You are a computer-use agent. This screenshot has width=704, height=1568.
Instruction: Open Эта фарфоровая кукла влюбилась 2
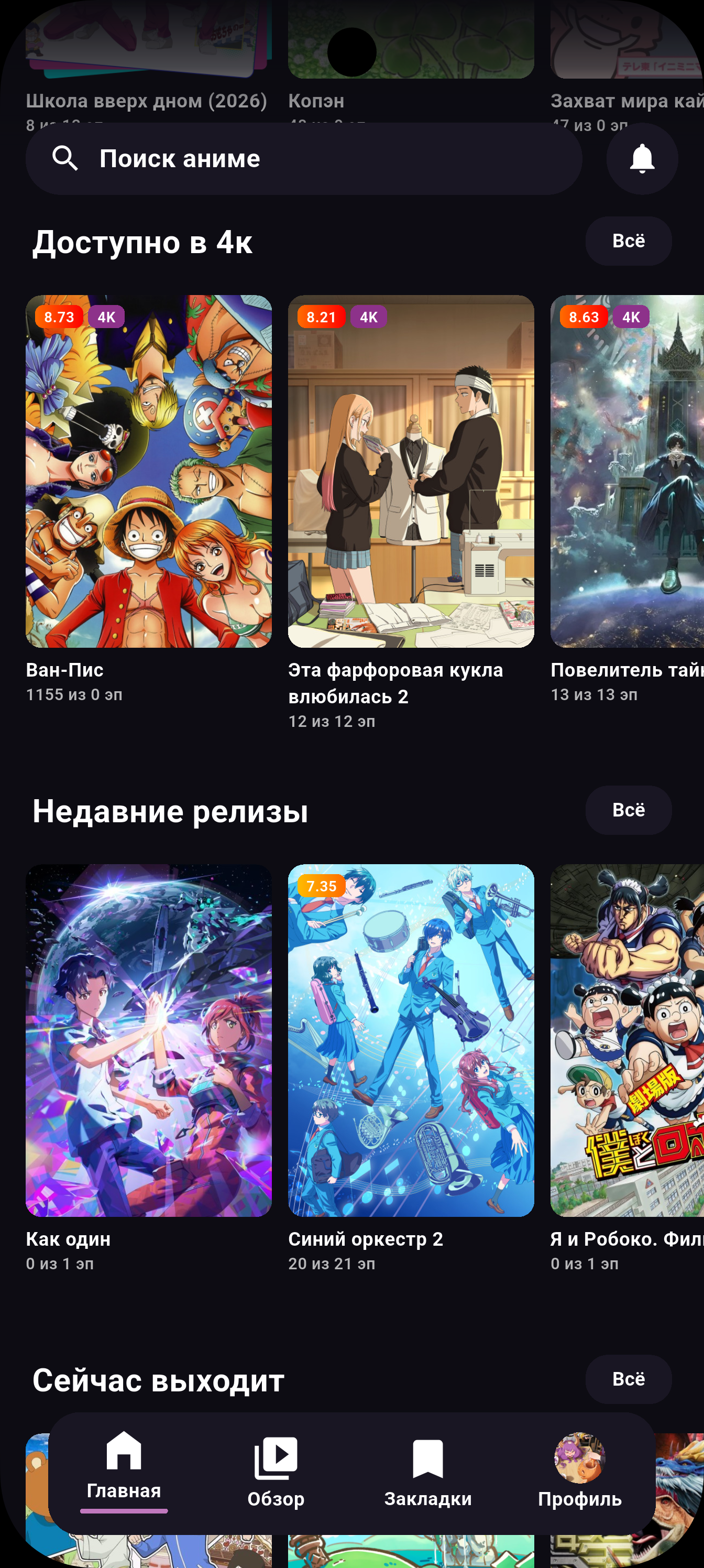[x=411, y=471]
